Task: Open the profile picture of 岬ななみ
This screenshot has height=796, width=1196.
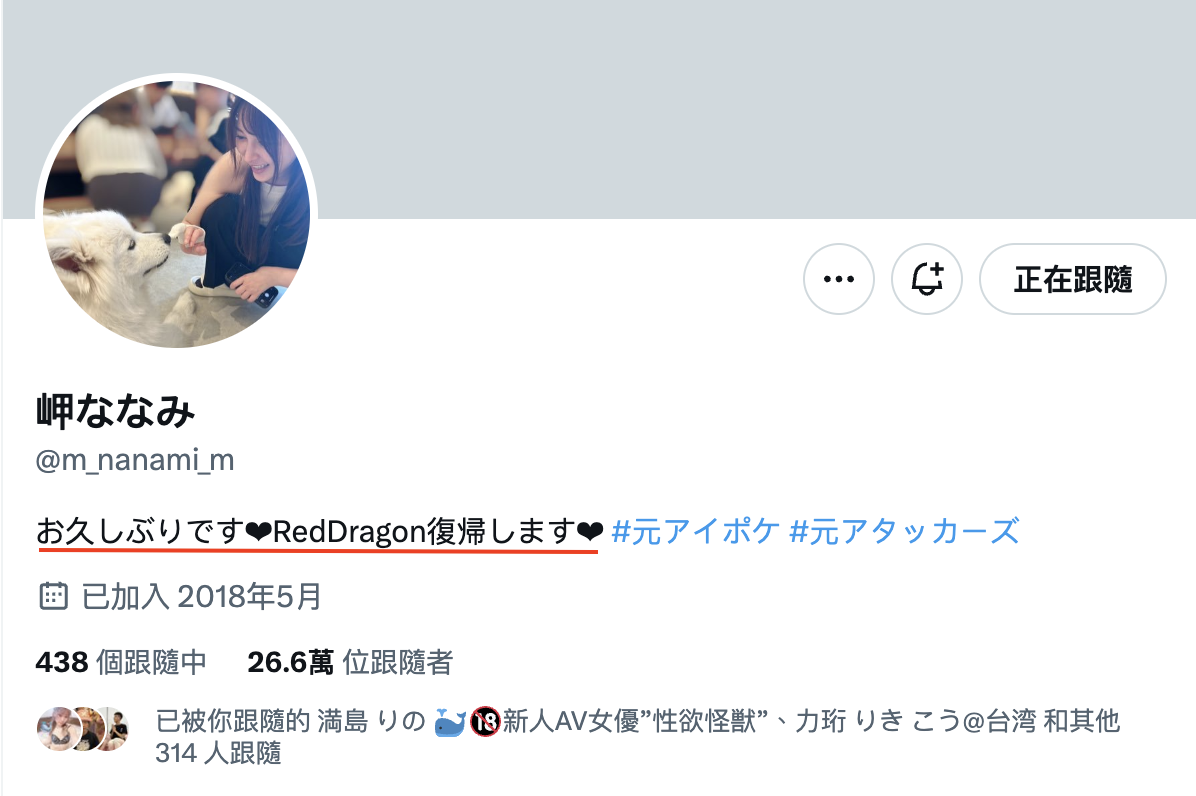Action: coord(176,212)
